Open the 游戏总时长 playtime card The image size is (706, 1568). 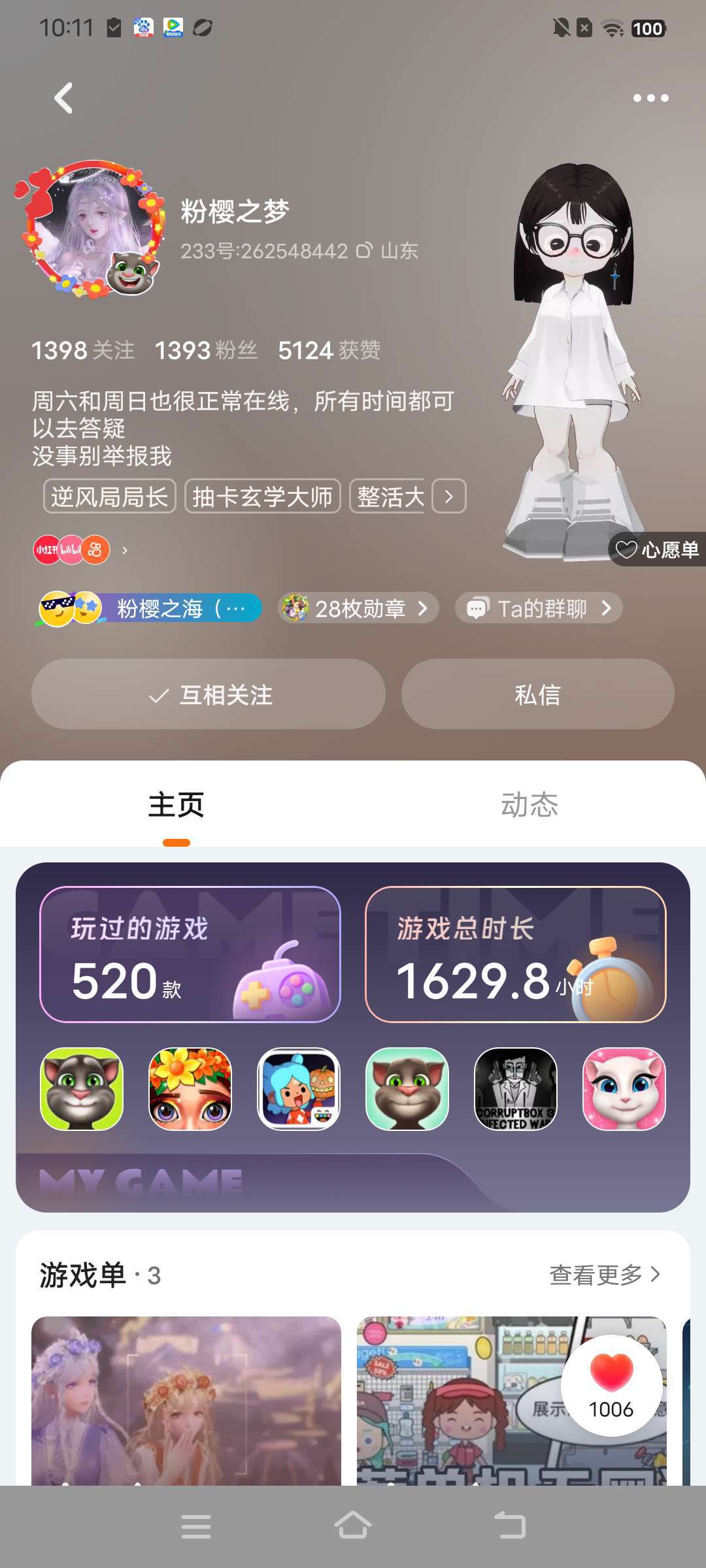point(515,955)
